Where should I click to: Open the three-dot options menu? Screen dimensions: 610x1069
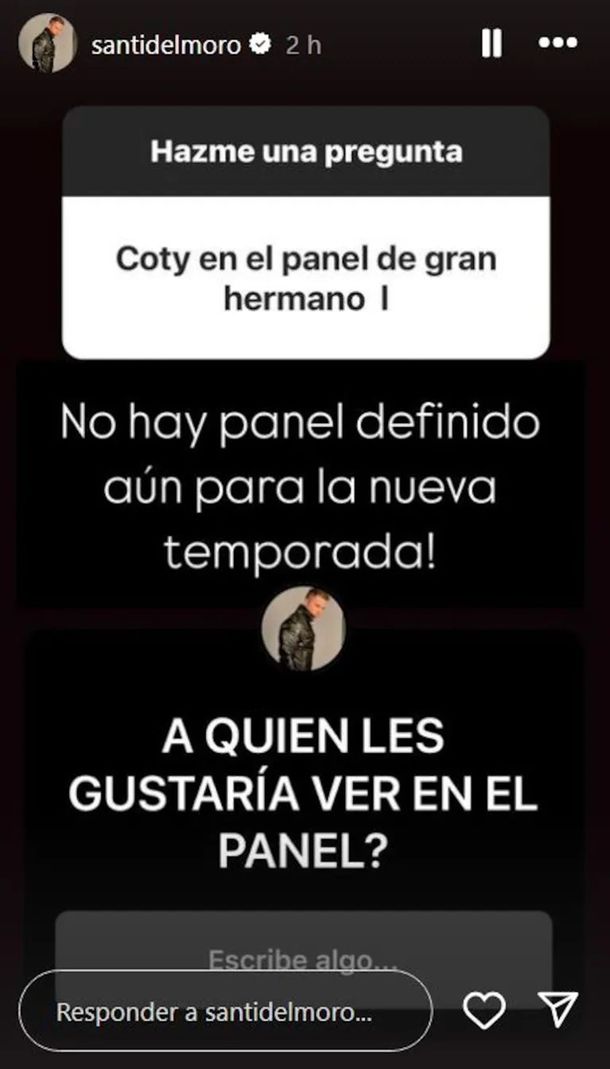tap(557, 44)
